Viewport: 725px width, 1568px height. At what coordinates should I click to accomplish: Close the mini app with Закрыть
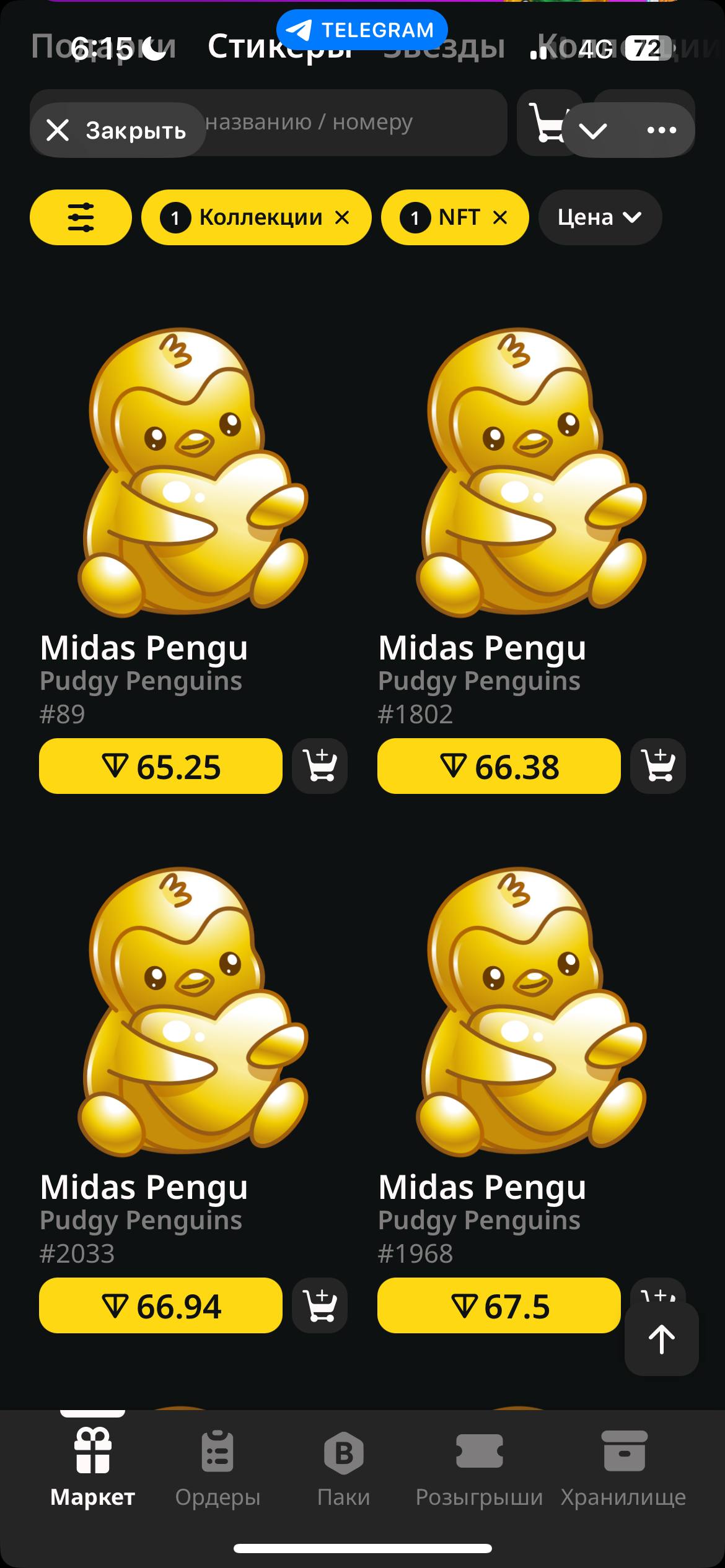click(117, 130)
